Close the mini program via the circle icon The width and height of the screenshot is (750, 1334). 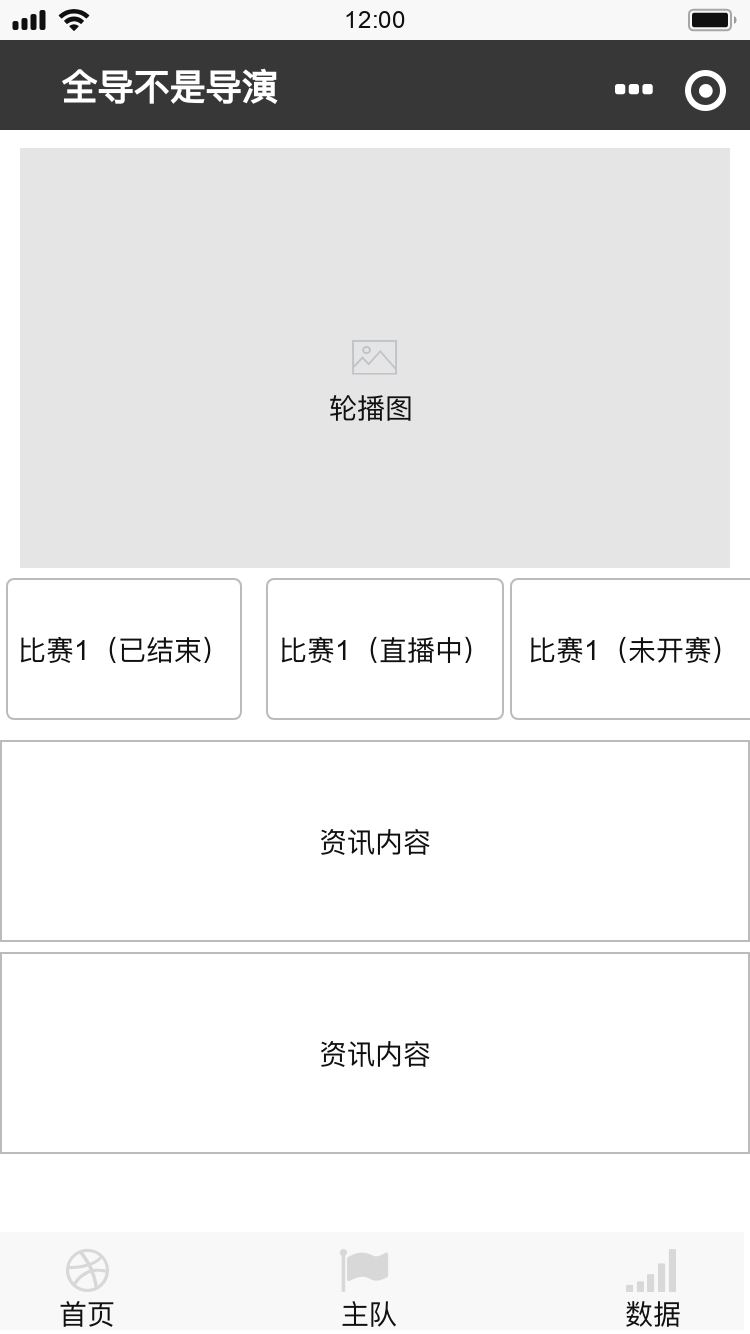tap(705, 91)
